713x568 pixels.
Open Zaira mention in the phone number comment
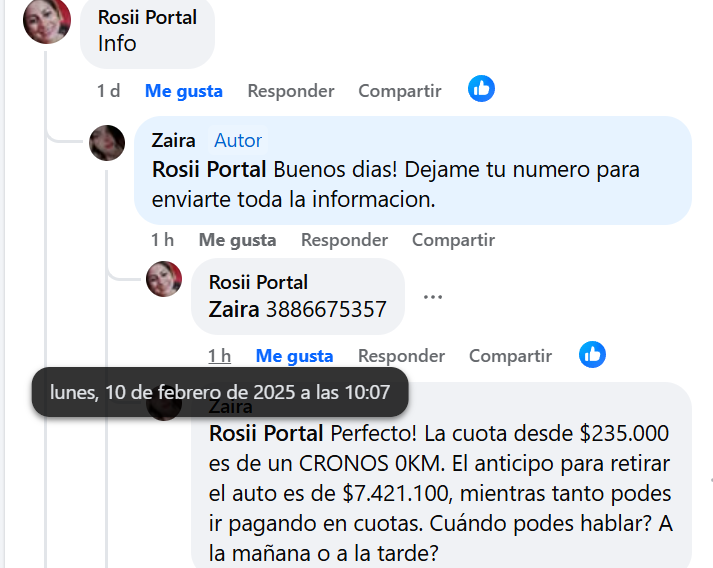coord(234,310)
